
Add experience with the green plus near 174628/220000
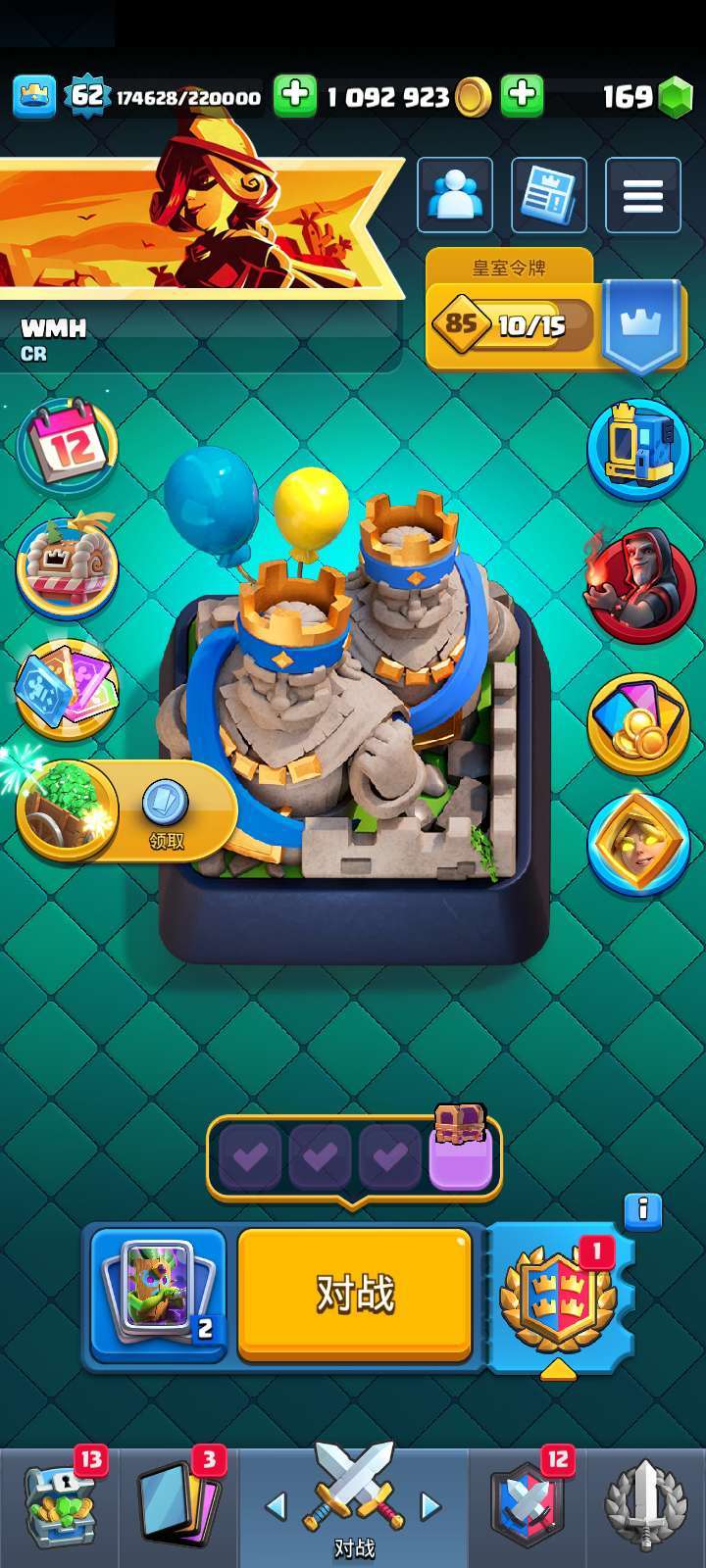(294, 95)
